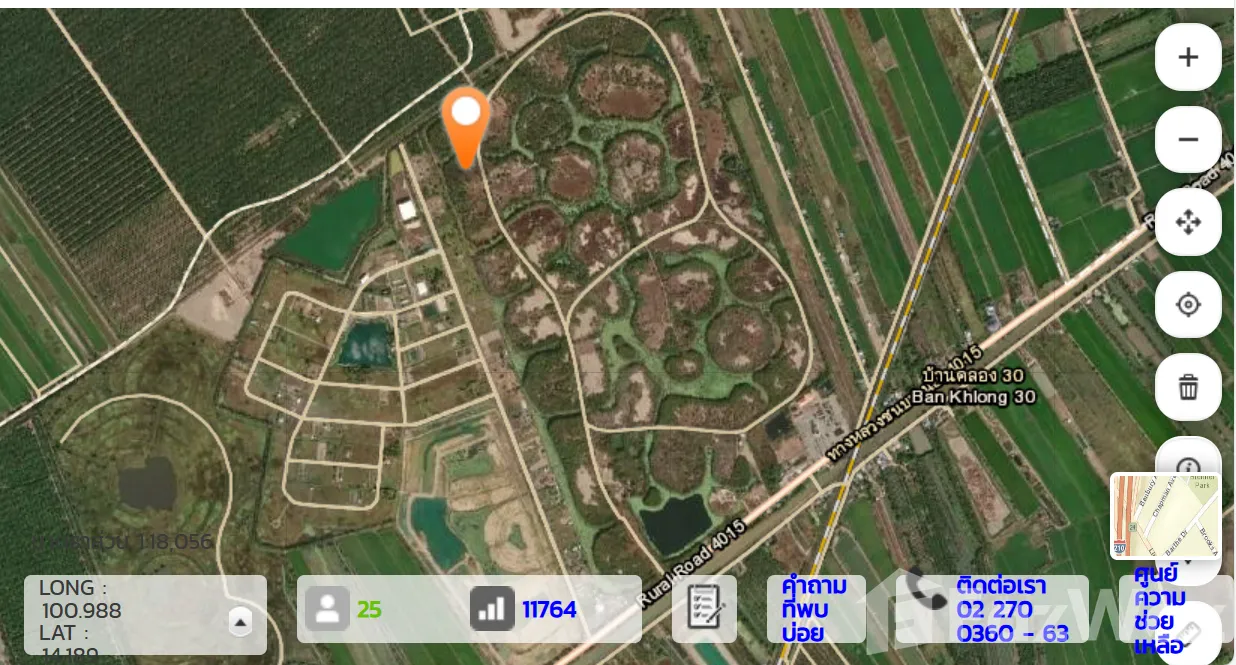
Task: Open the info button
Action: (x=1188, y=460)
